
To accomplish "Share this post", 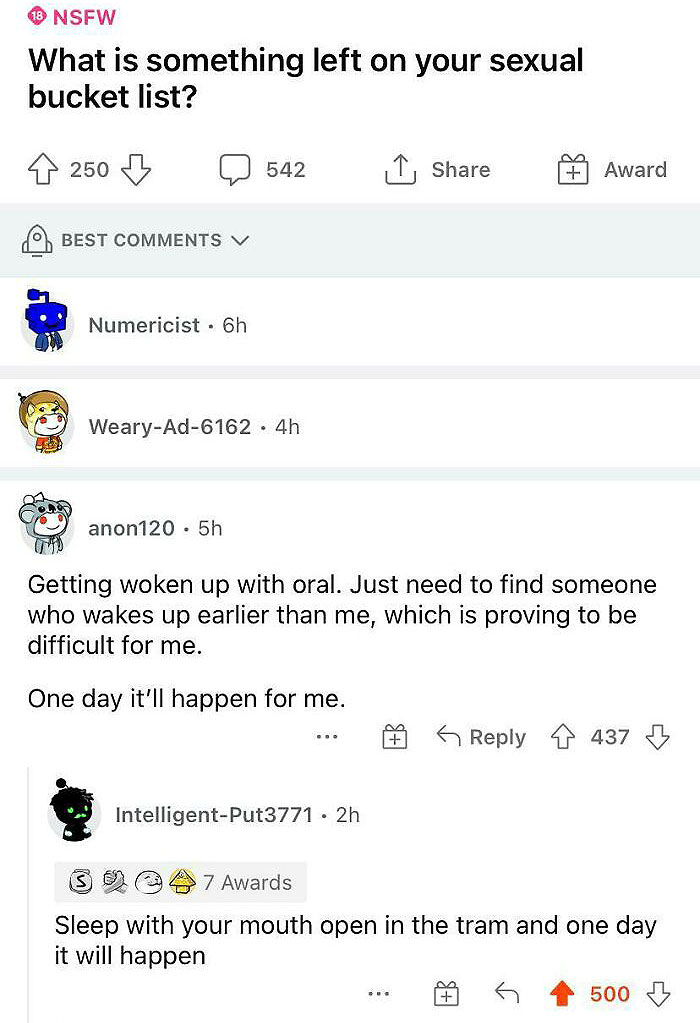I will 438,170.
